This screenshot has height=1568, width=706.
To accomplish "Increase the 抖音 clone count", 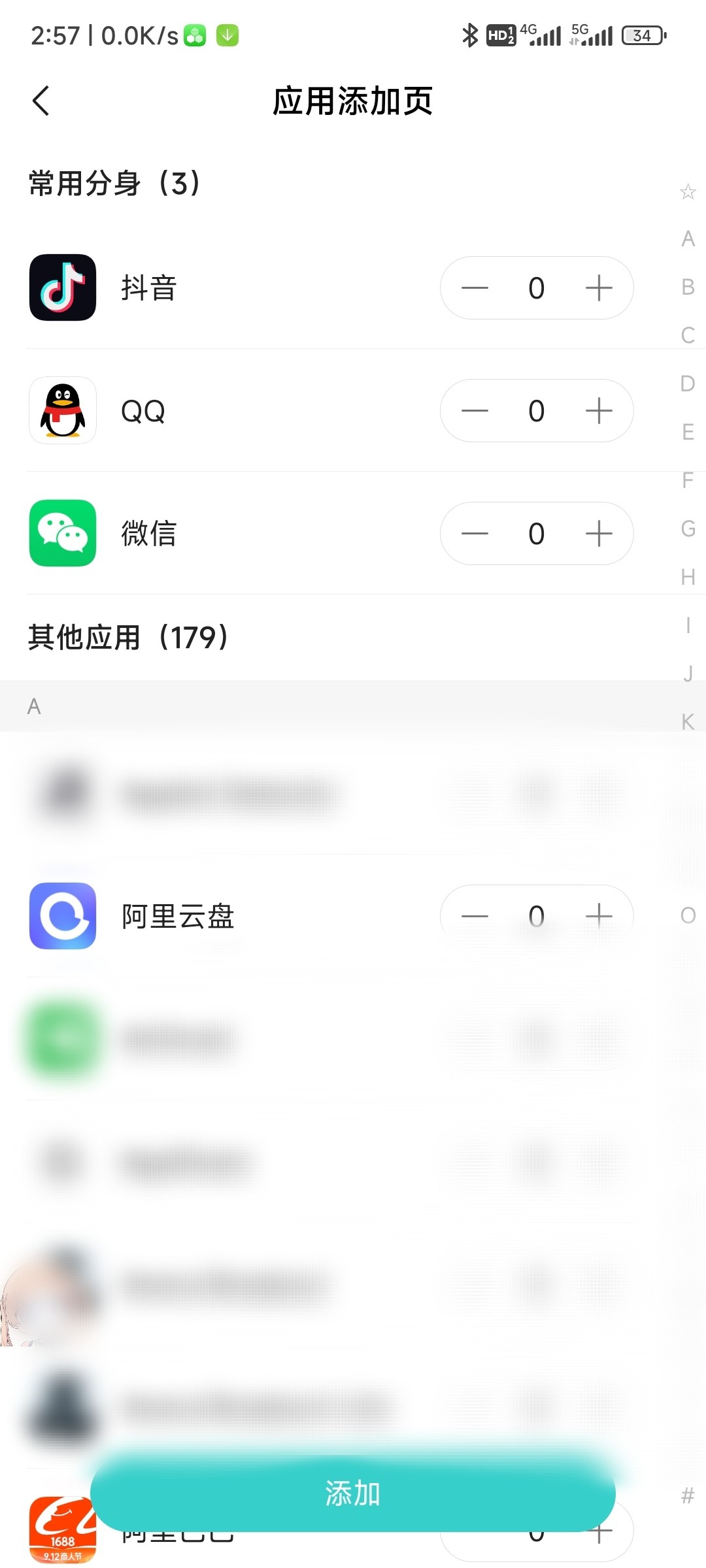I will point(599,288).
